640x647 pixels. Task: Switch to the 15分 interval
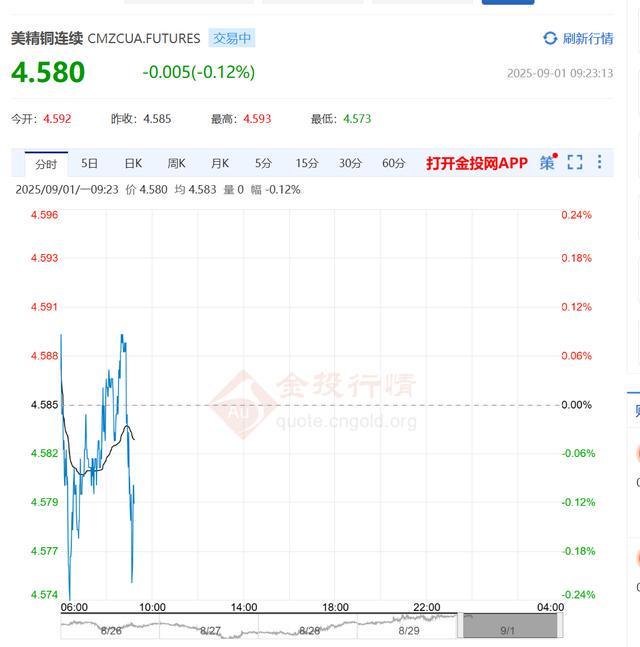(x=306, y=164)
